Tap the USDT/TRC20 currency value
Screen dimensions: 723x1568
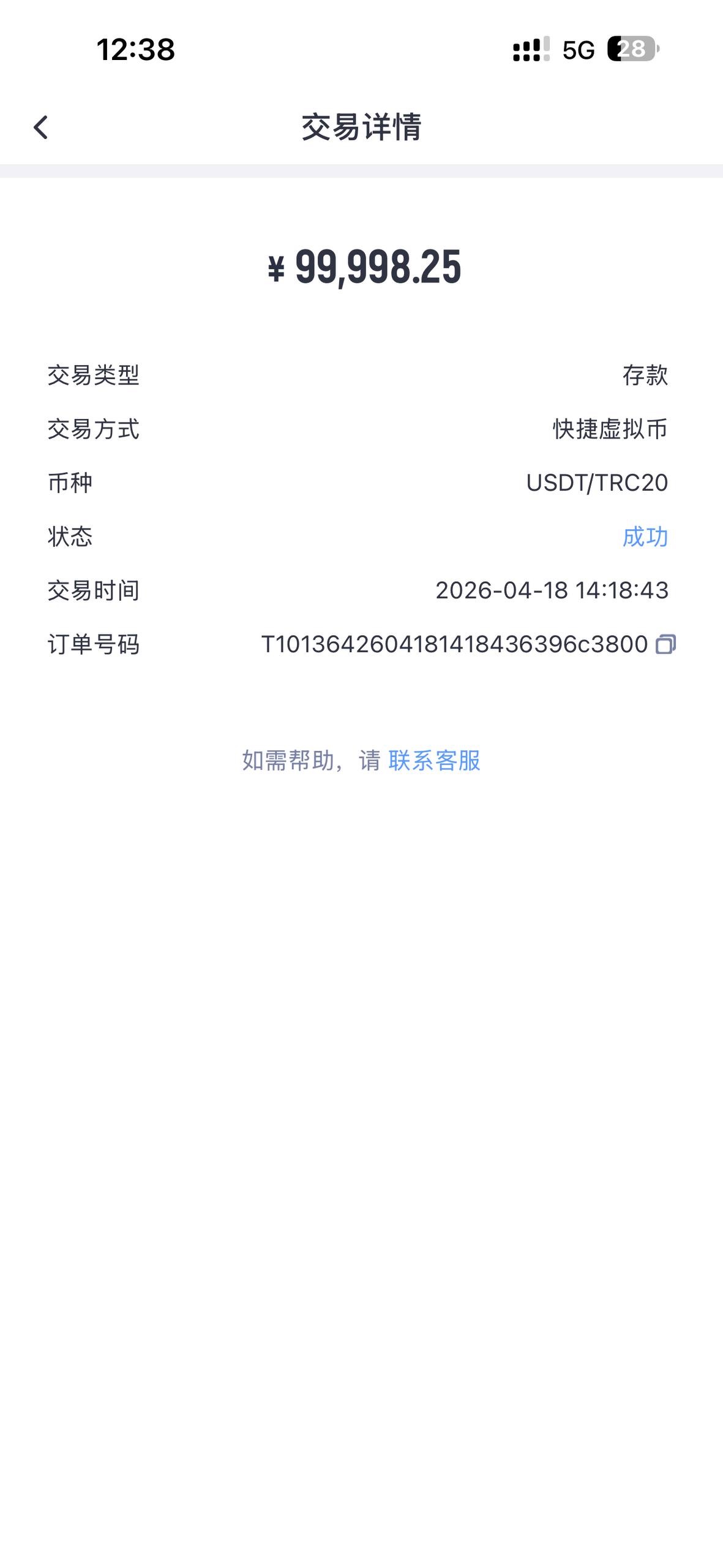[599, 483]
